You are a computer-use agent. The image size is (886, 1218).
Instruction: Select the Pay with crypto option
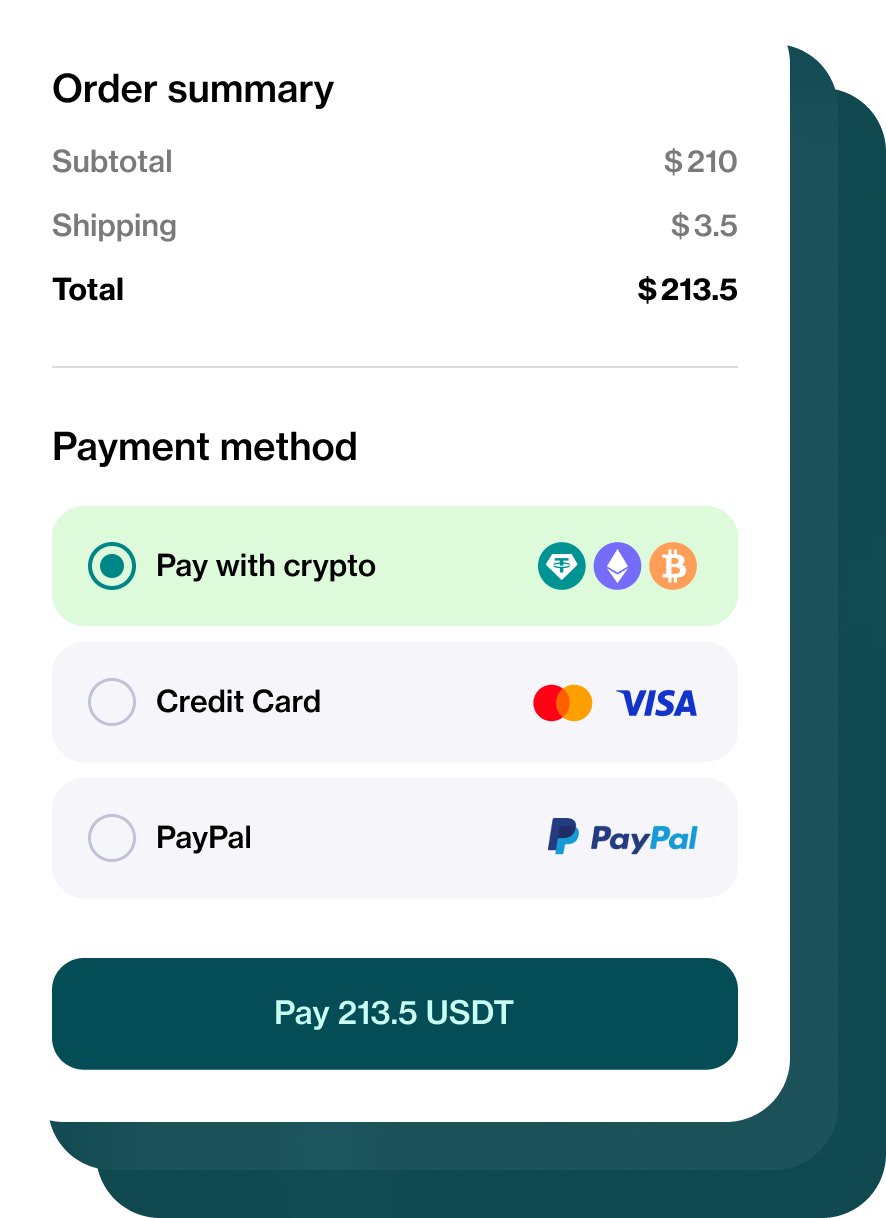click(x=112, y=566)
